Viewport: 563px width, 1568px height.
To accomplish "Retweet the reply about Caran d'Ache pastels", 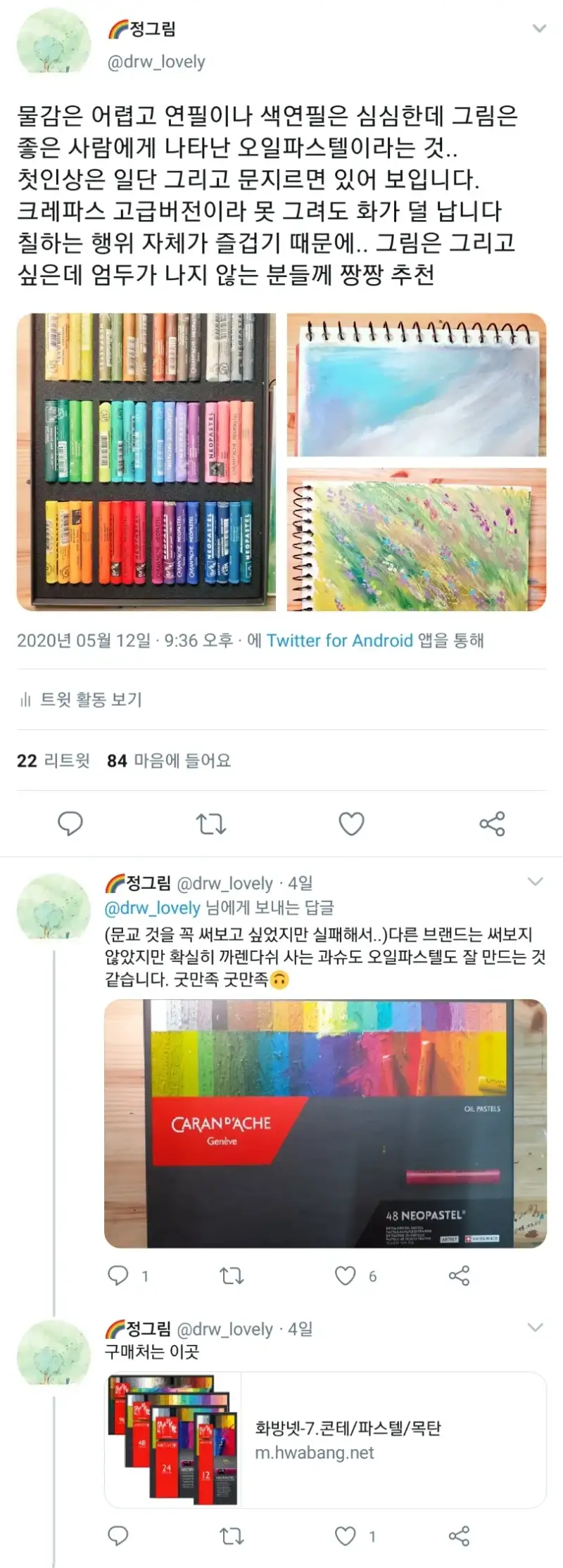I will [x=232, y=1275].
